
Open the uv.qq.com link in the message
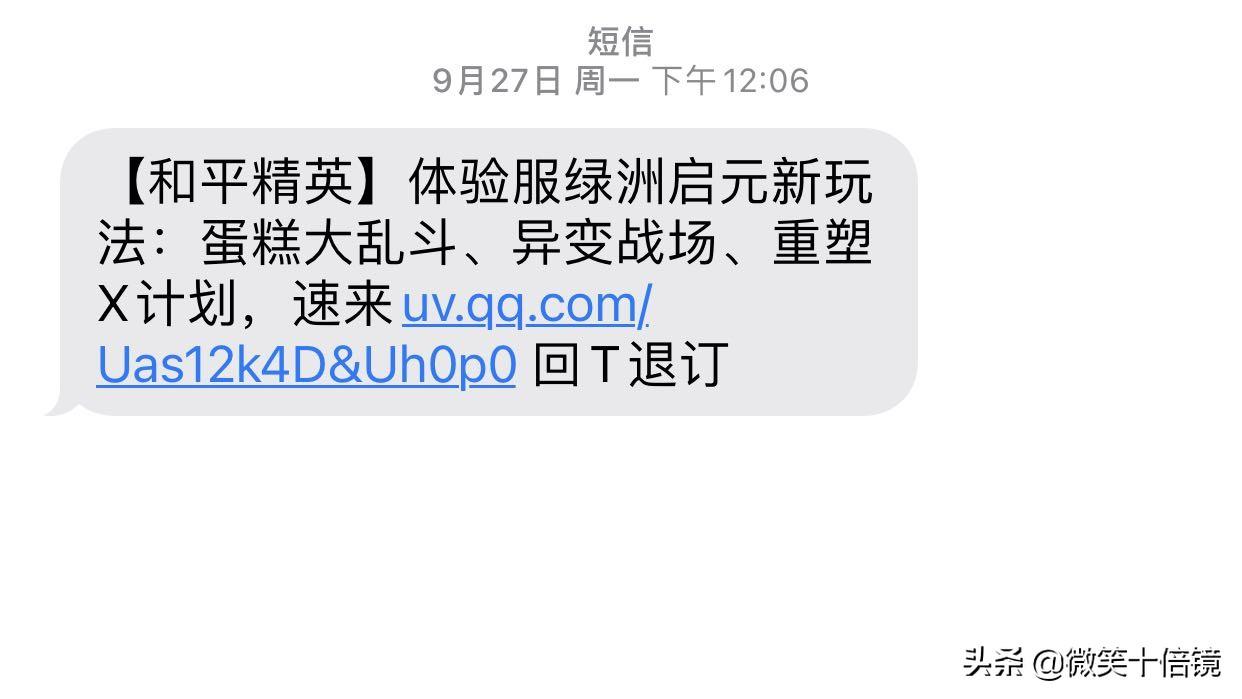[526, 306]
